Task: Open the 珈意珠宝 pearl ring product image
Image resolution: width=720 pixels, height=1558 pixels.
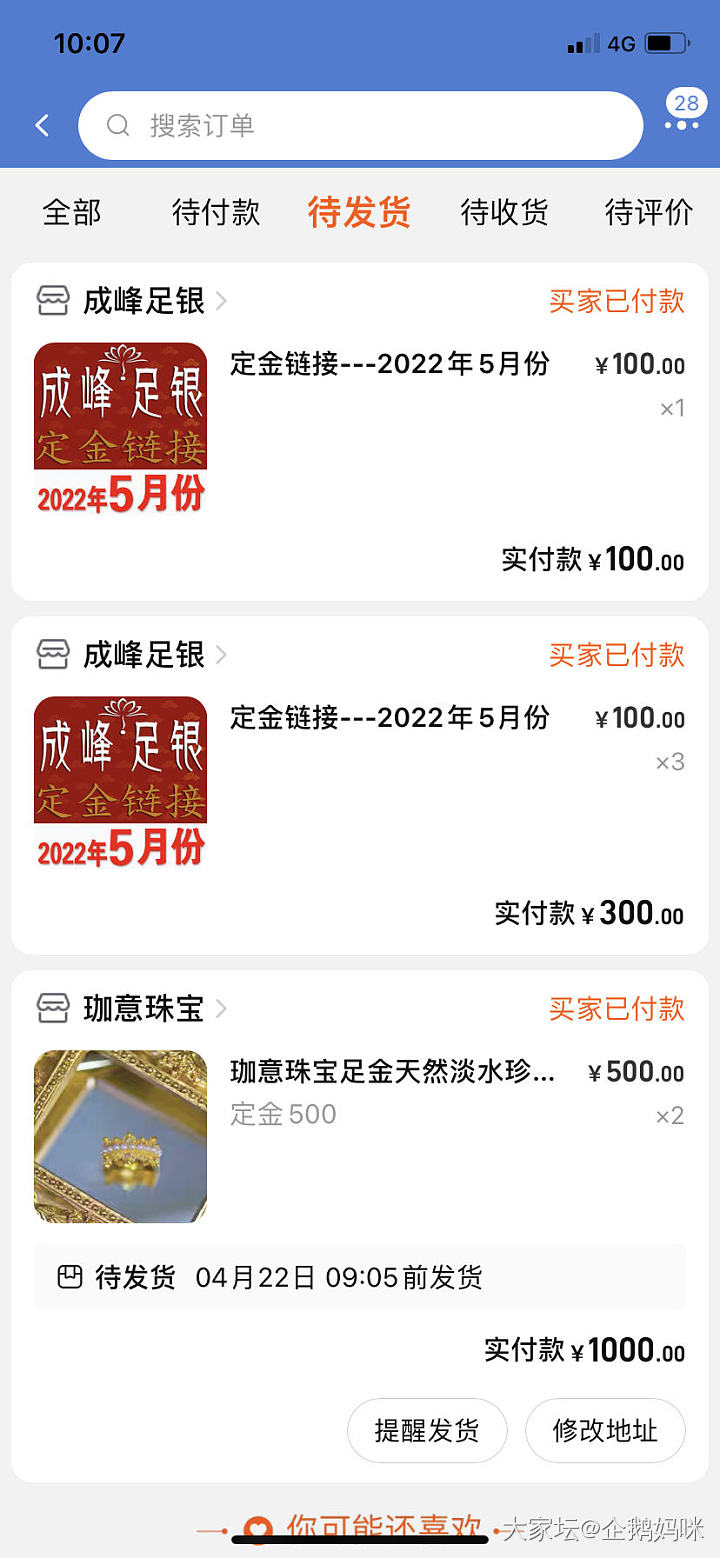Action: (120, 1136)
